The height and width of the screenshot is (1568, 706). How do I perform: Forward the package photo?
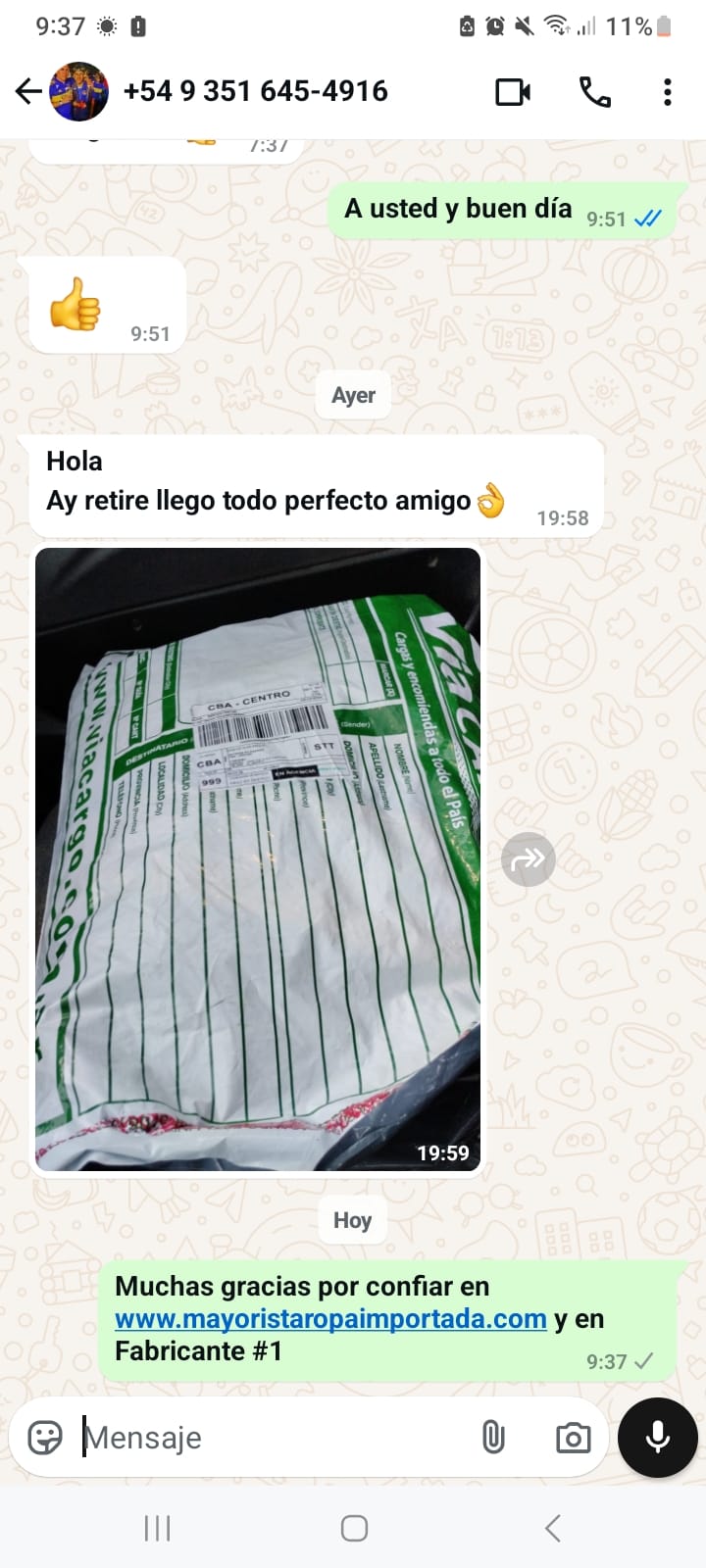(528, 859)
